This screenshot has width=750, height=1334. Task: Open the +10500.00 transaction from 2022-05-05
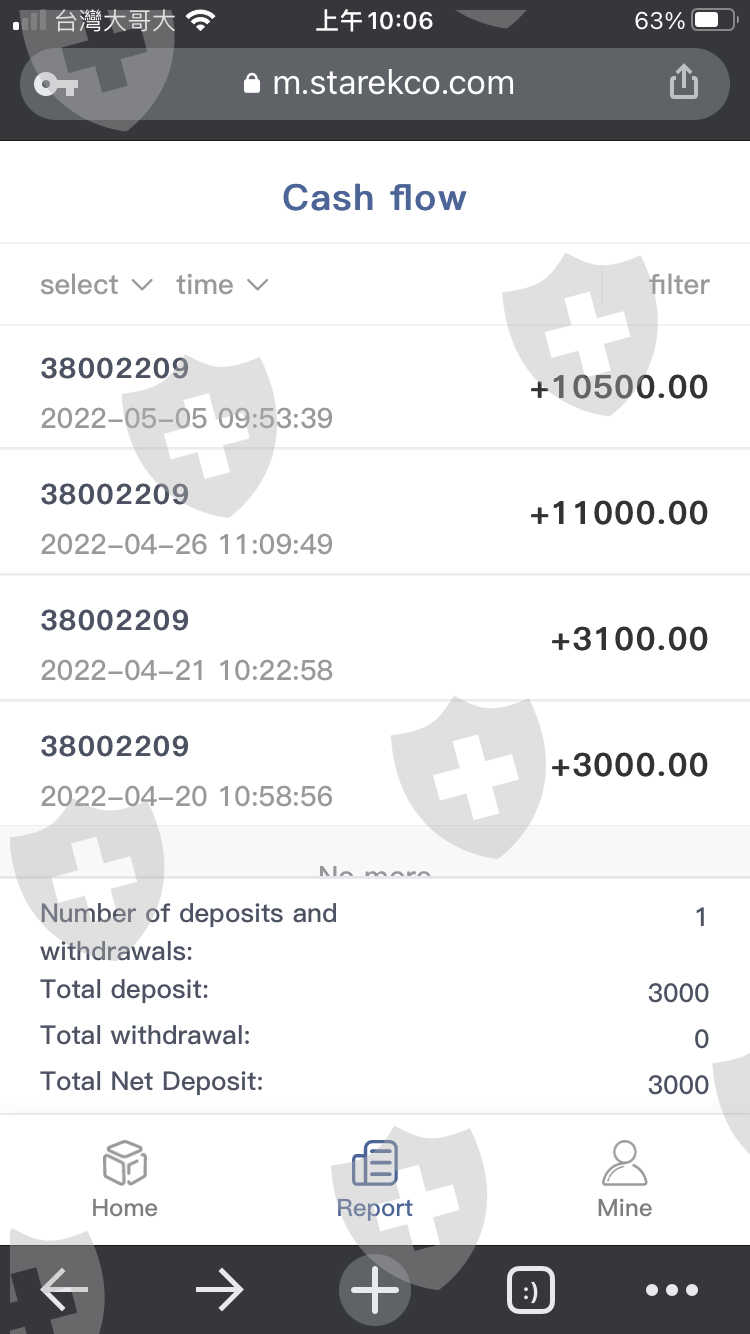tap(375, 387)
